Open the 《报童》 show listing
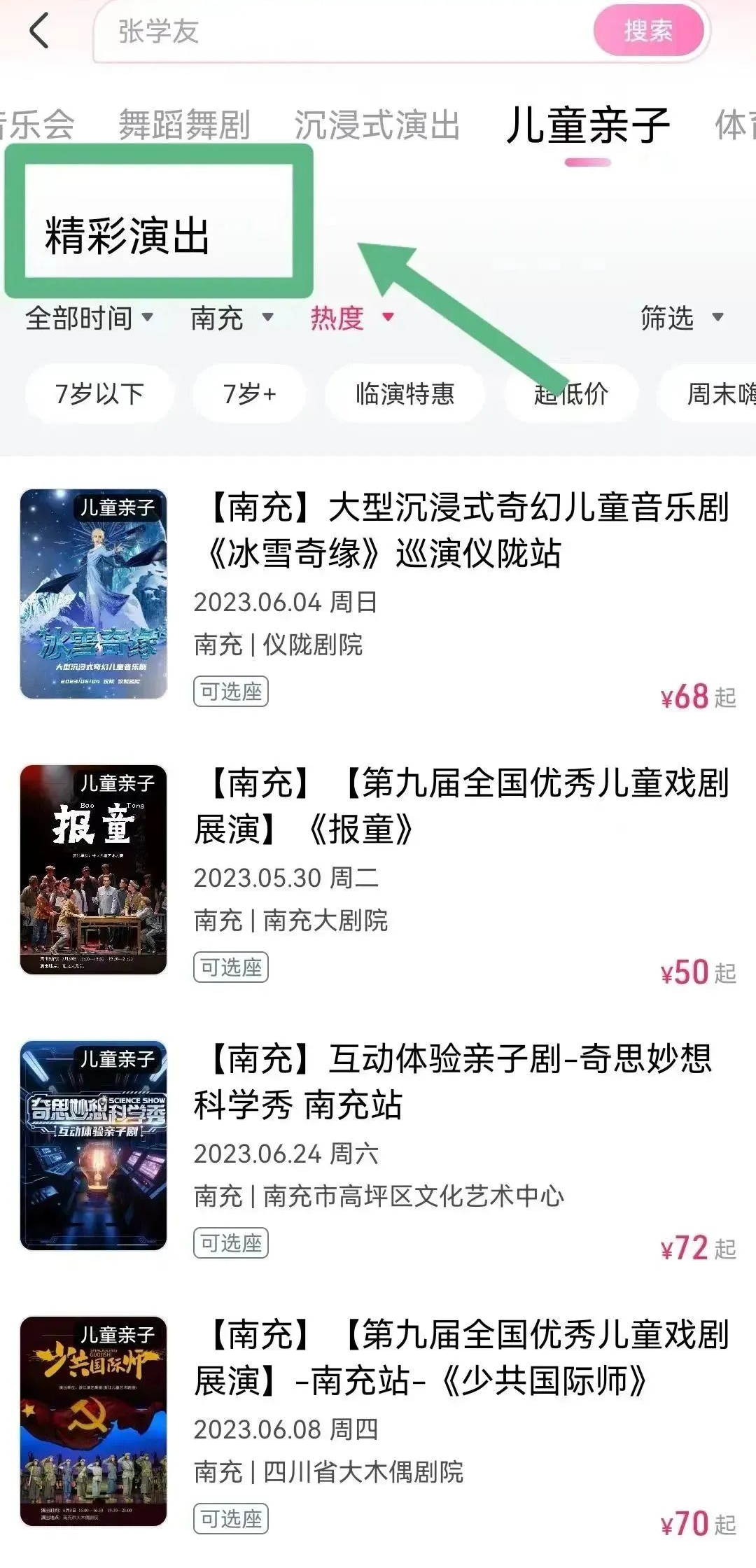Screen dimensions: 756x1568 462,806
